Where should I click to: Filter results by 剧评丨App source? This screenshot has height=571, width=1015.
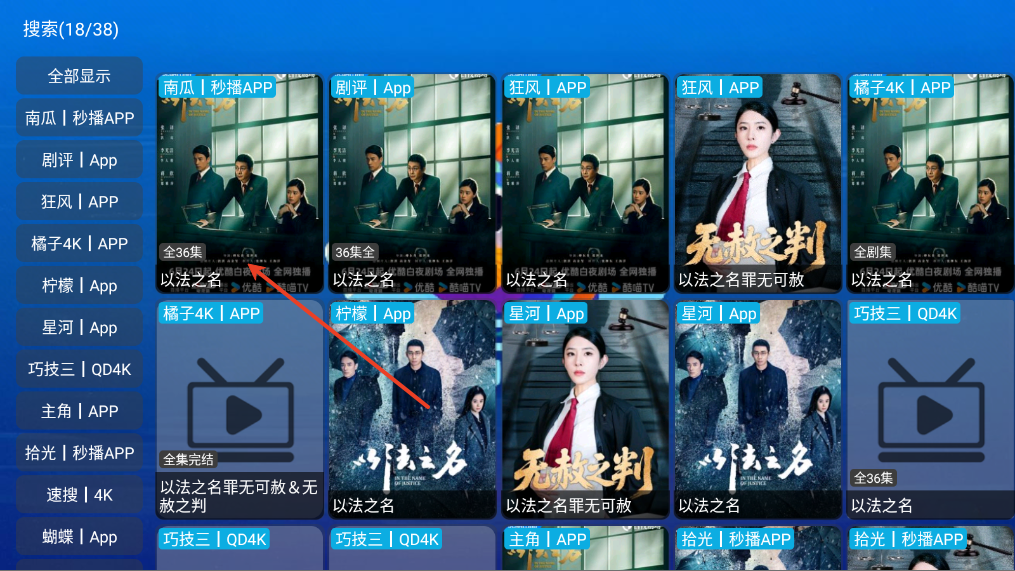[x=79, y=160]
